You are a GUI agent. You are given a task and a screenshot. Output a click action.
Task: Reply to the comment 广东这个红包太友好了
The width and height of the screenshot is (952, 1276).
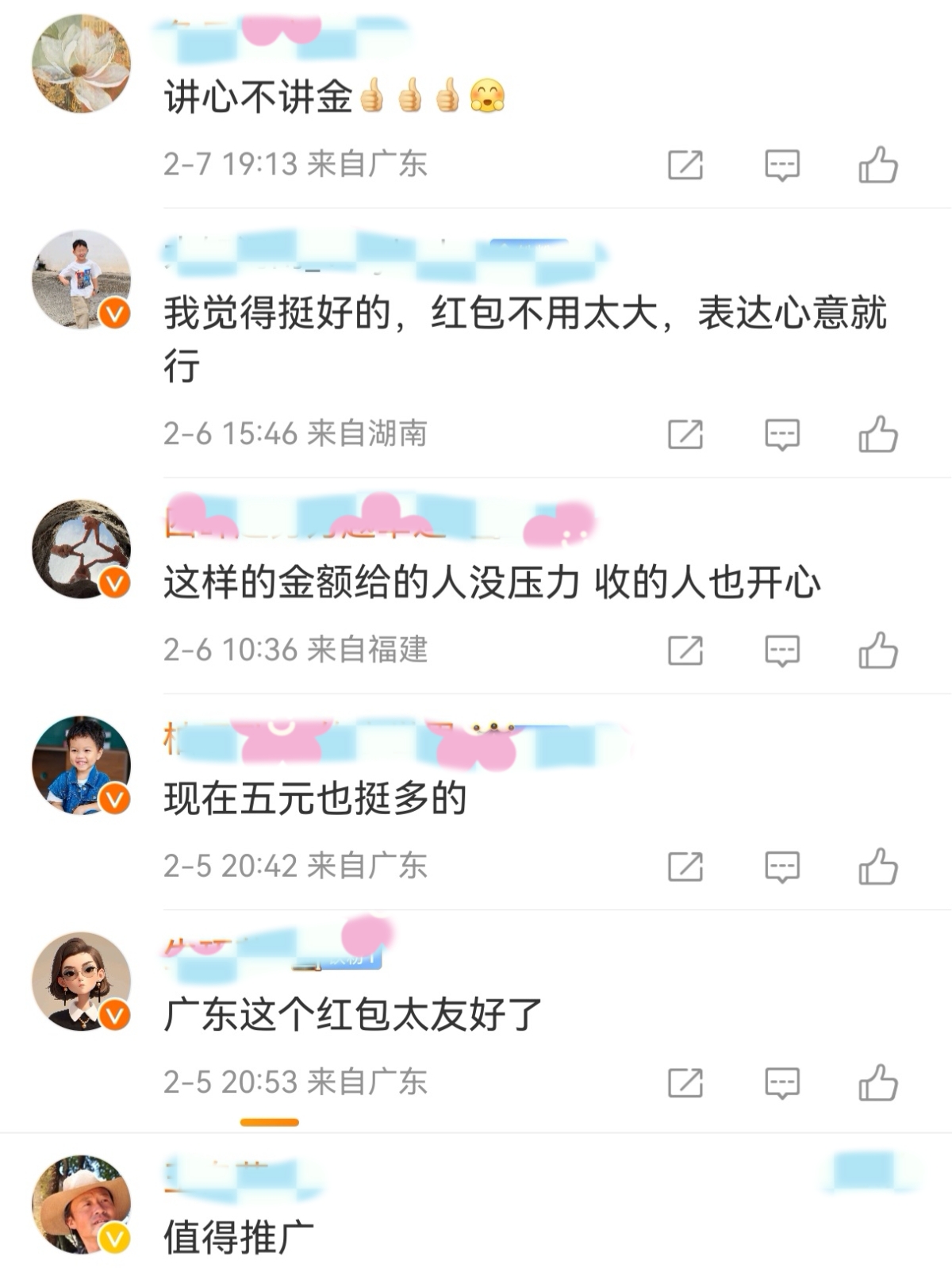click(x=781, y=1082)
